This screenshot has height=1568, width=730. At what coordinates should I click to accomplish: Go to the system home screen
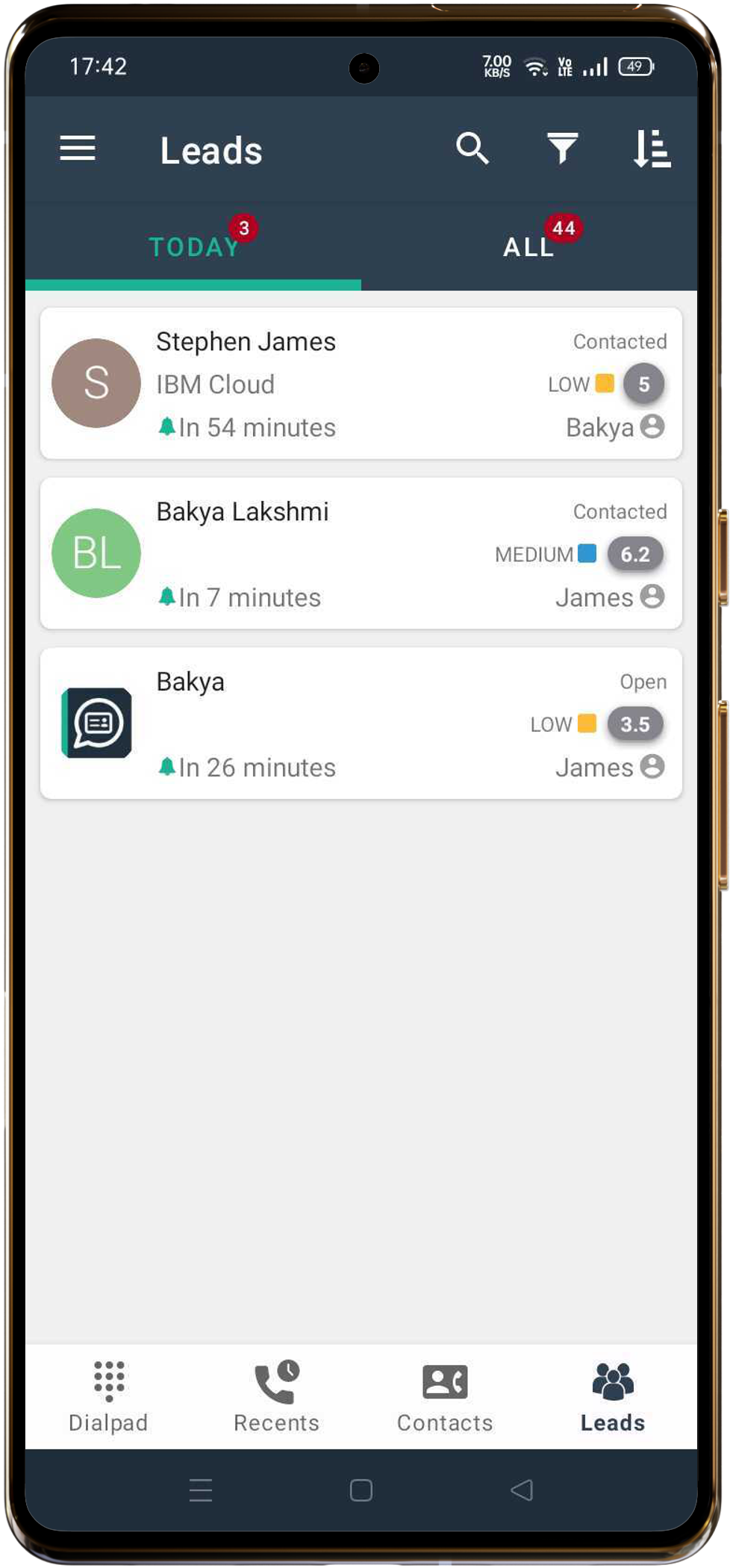[x=361, y=1490]
